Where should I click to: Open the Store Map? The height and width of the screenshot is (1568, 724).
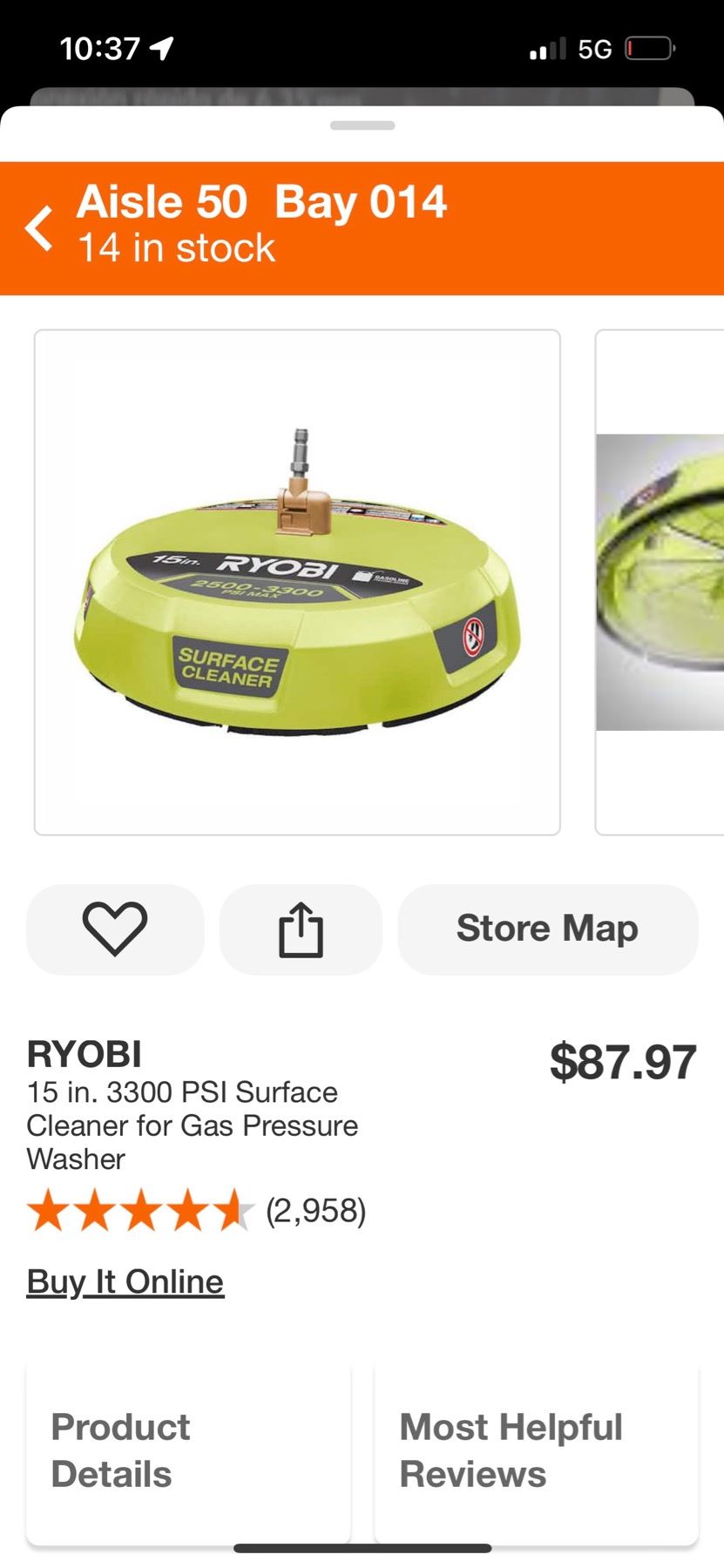tap(547, 929)
